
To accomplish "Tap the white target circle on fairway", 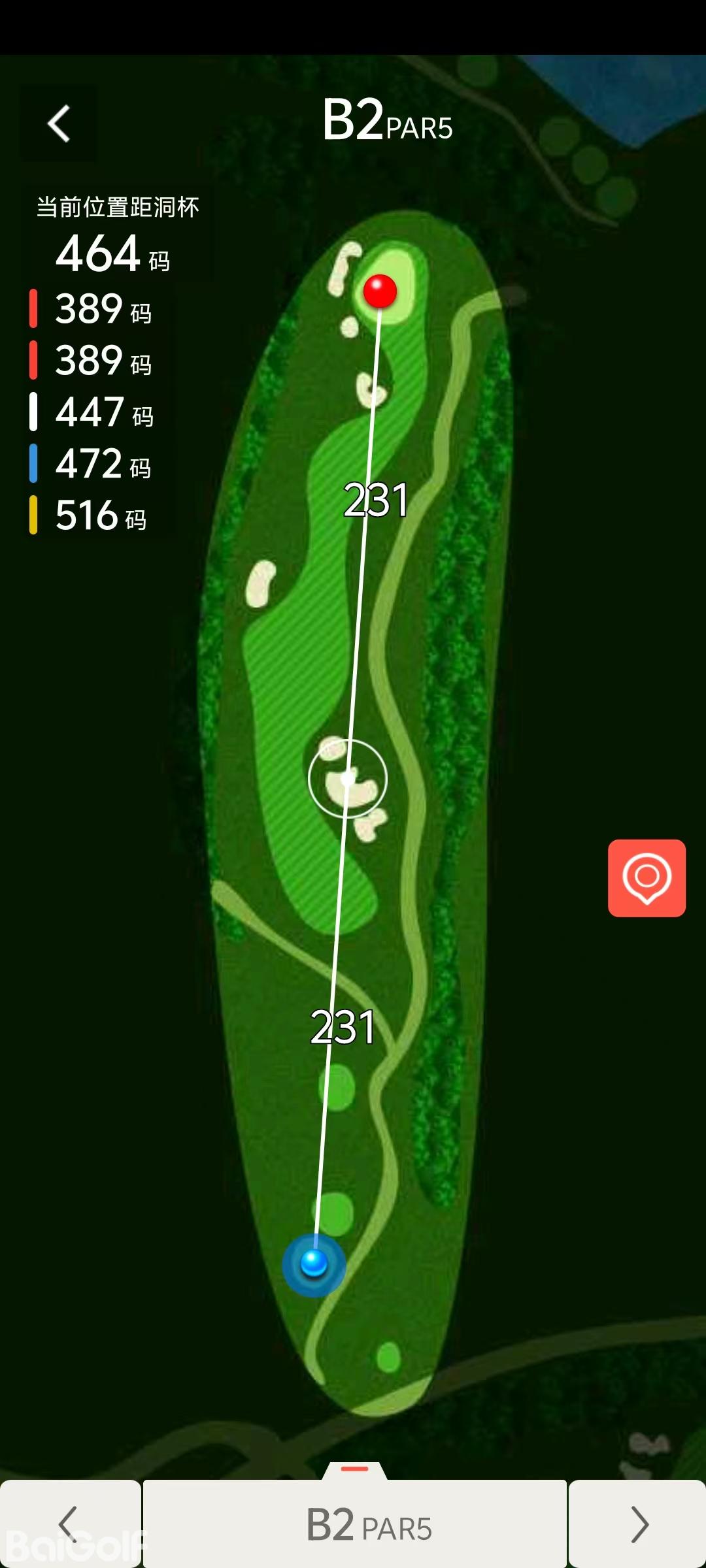I will click(348, 778).
